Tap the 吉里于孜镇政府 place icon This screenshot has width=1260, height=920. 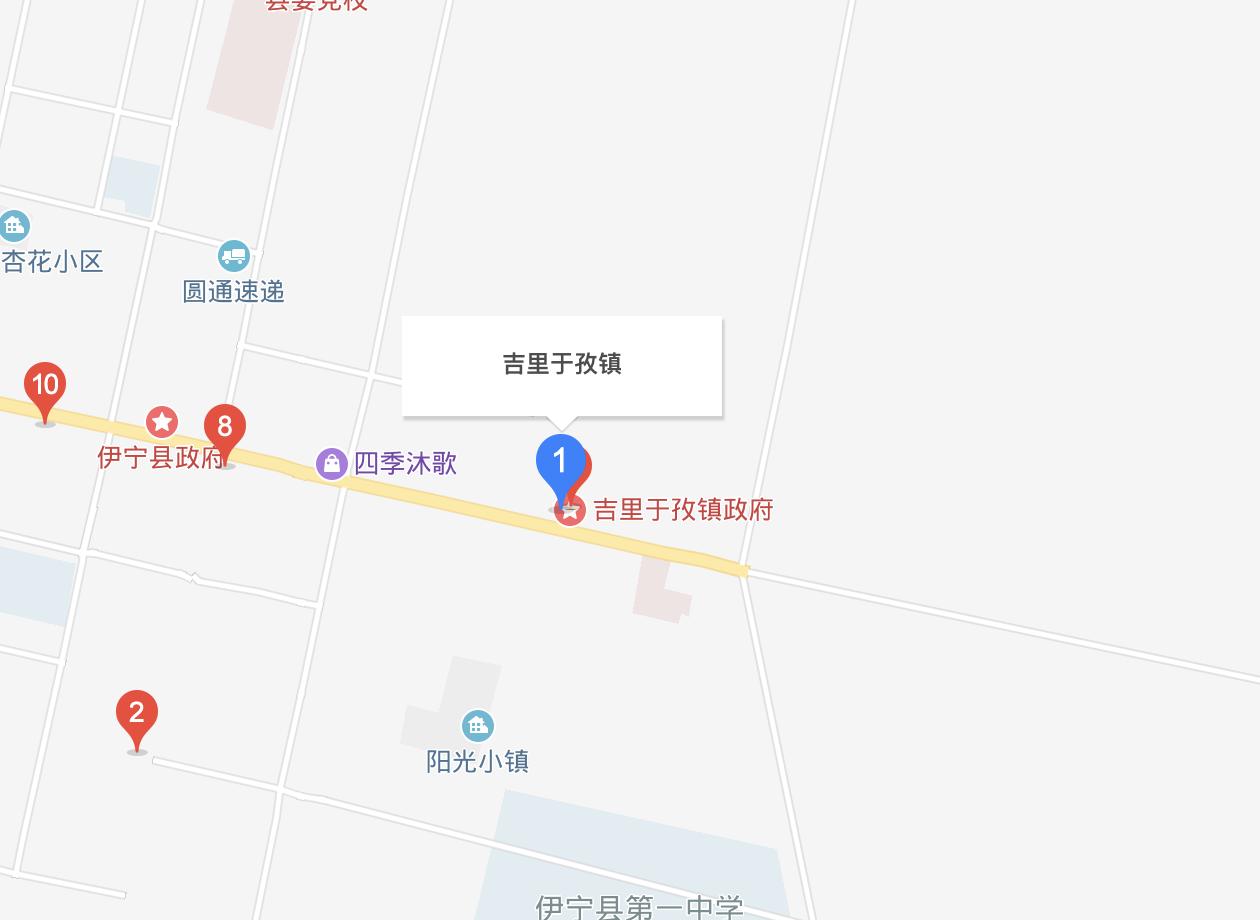point(571,512)
